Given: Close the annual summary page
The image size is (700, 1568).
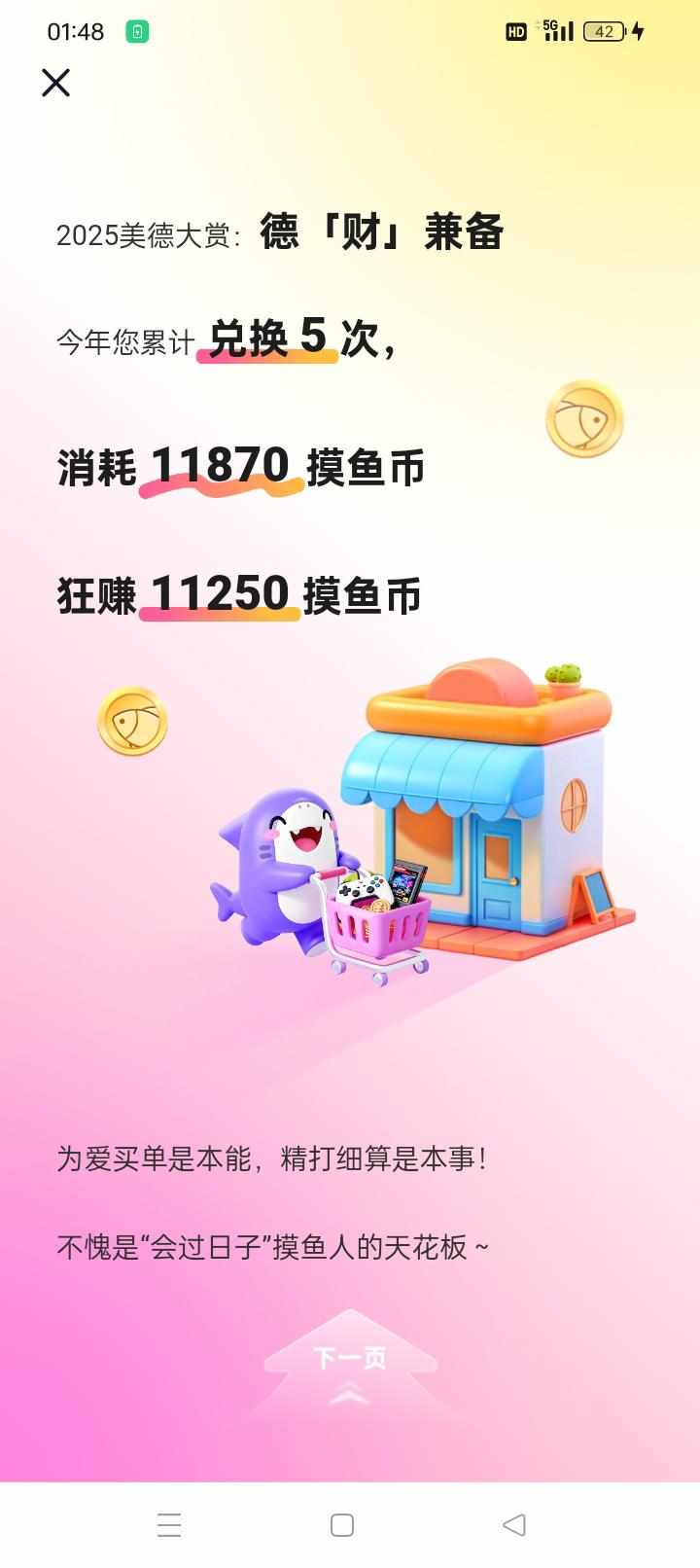Looking at the screenshot, I should tap(55, 83).
